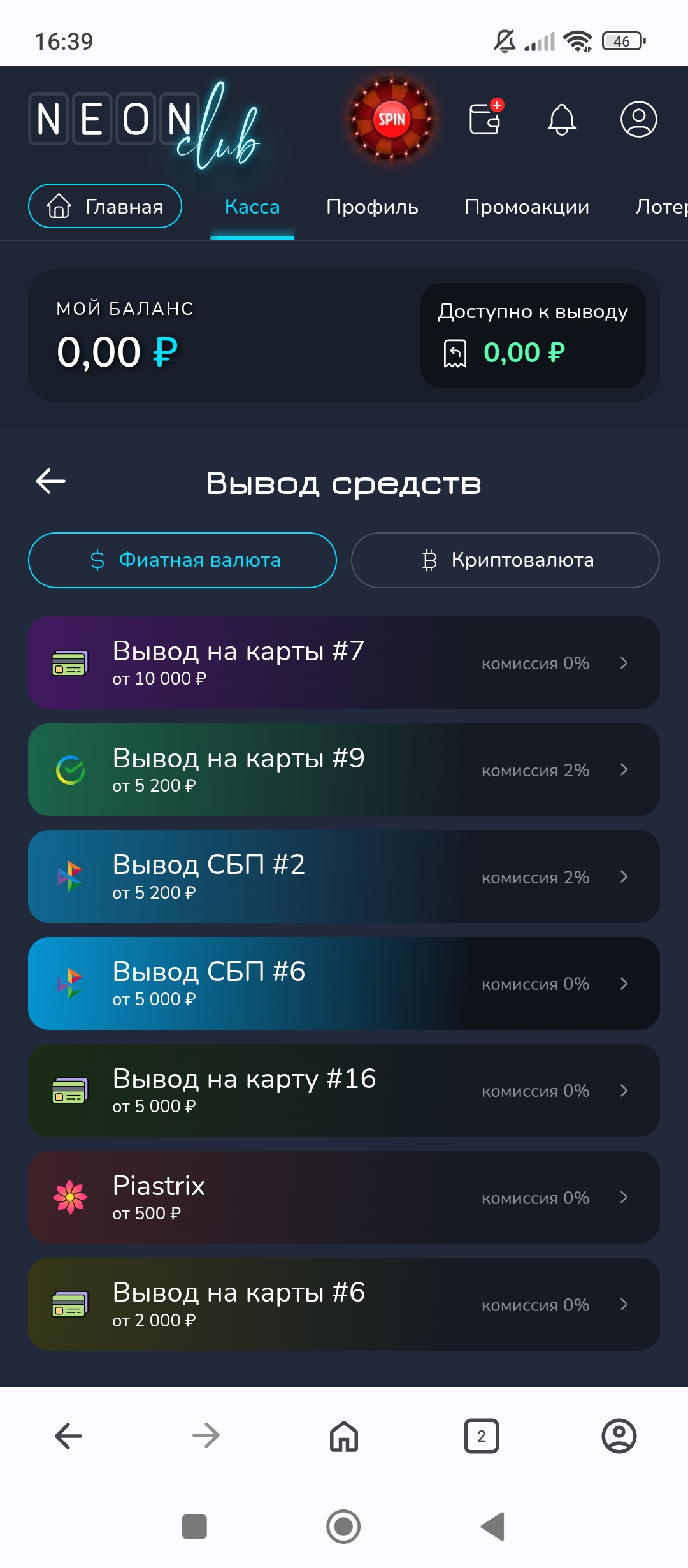688x1568 pixels.
Task: Choose Вывод на карты #9
Action: coord(344,770)
